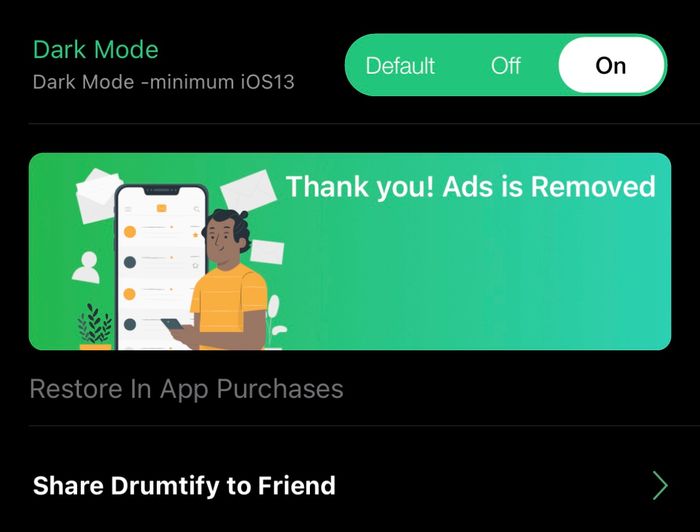
Task: Switch Dark Mode to Off
Action: [506, 66]
